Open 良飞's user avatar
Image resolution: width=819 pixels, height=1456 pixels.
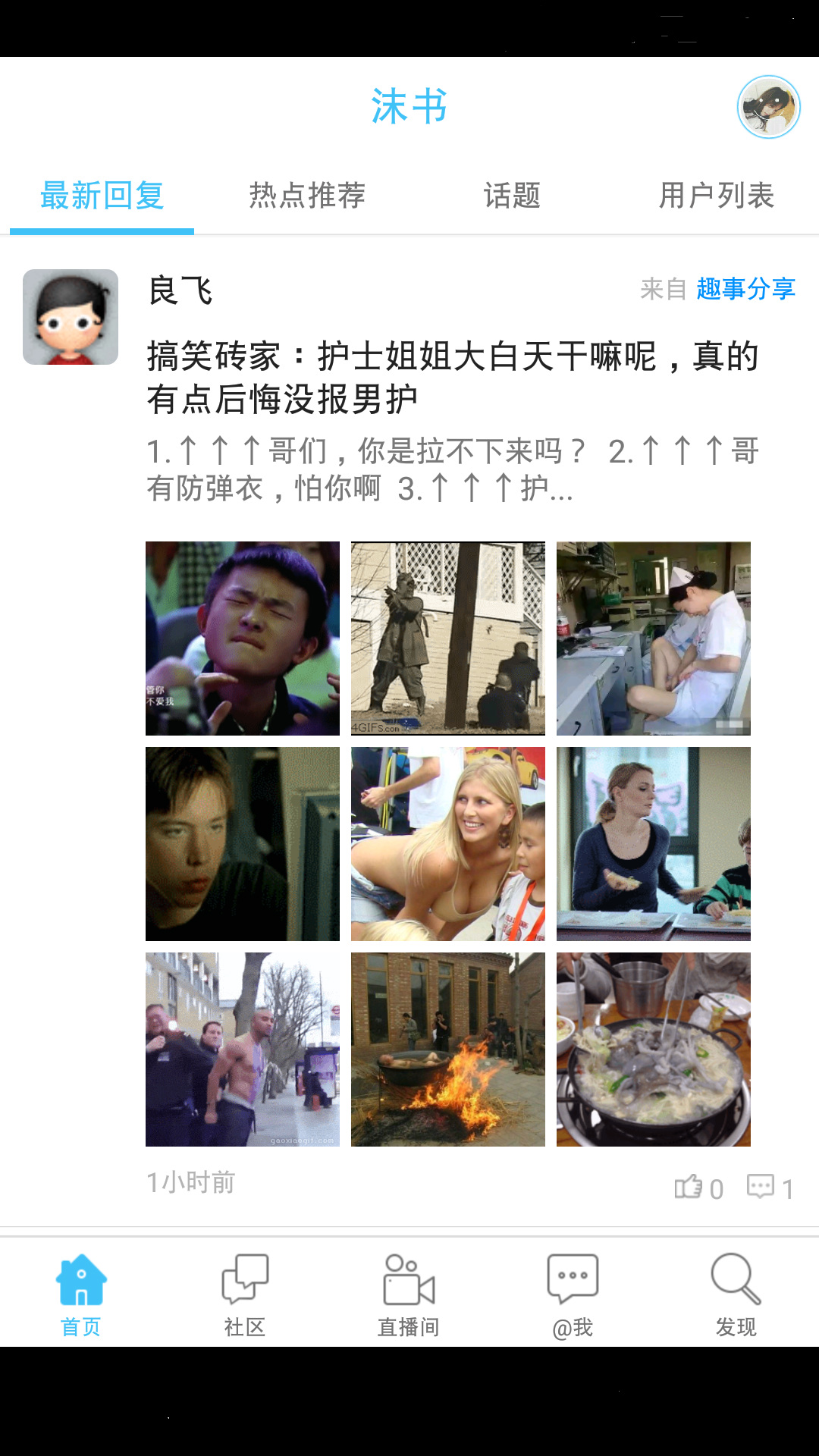[x=71, y=317]
